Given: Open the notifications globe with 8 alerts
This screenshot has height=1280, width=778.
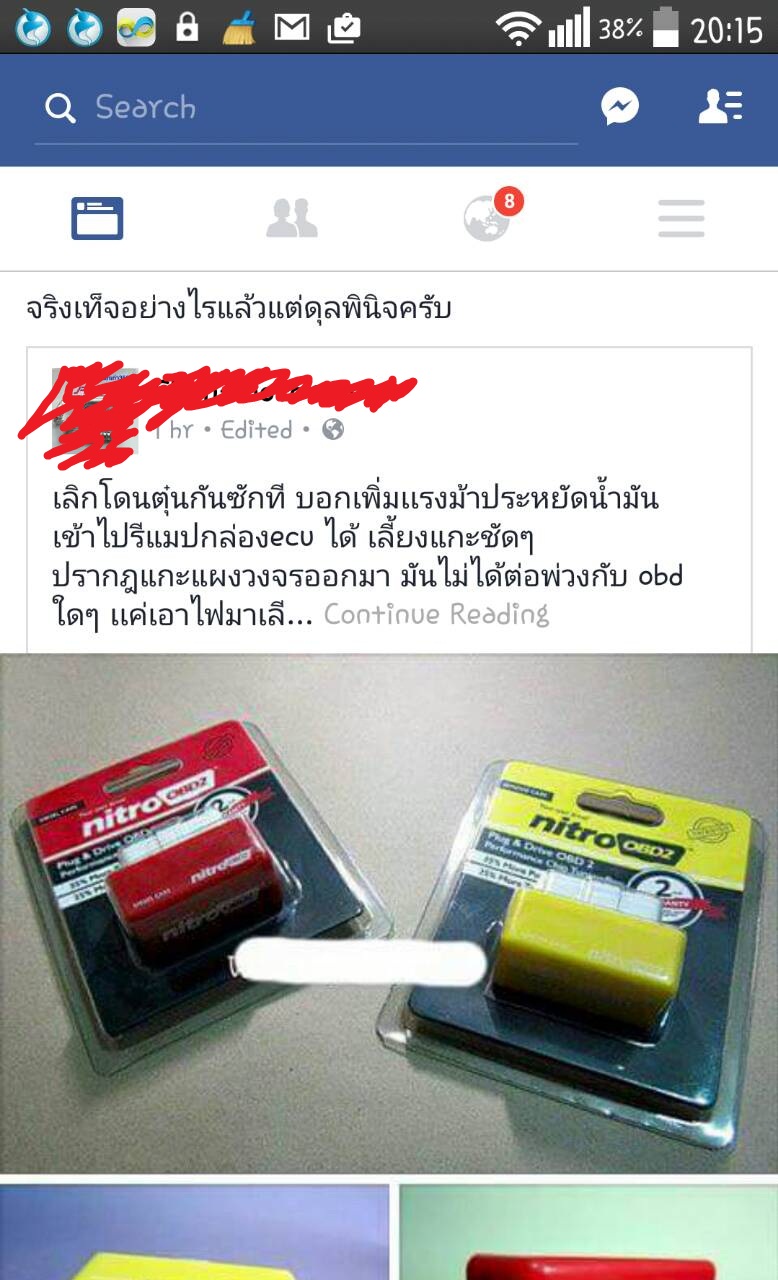Looking at the screenshot, I should 488,218.
